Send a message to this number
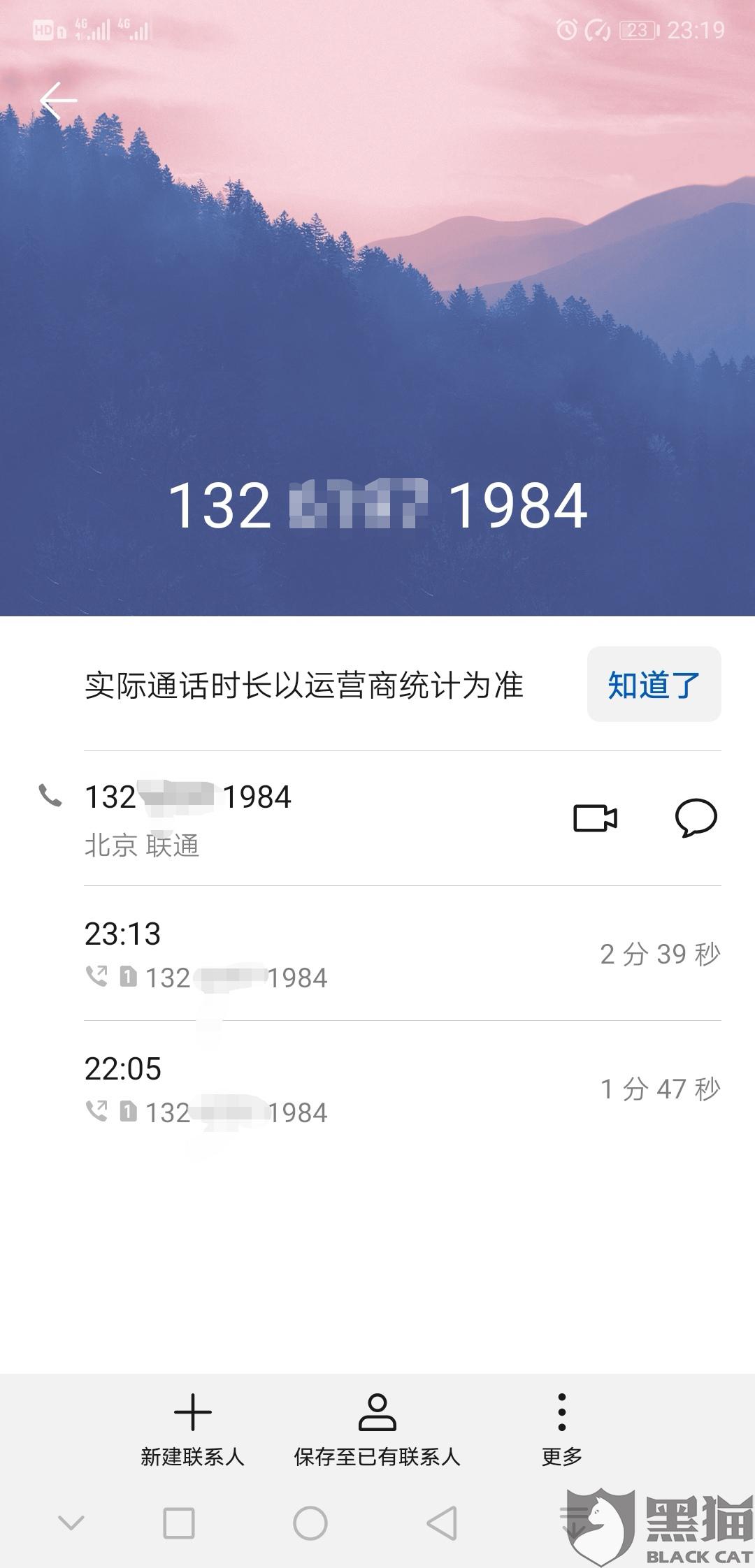 pyautogui.click(x=696, y=818)
